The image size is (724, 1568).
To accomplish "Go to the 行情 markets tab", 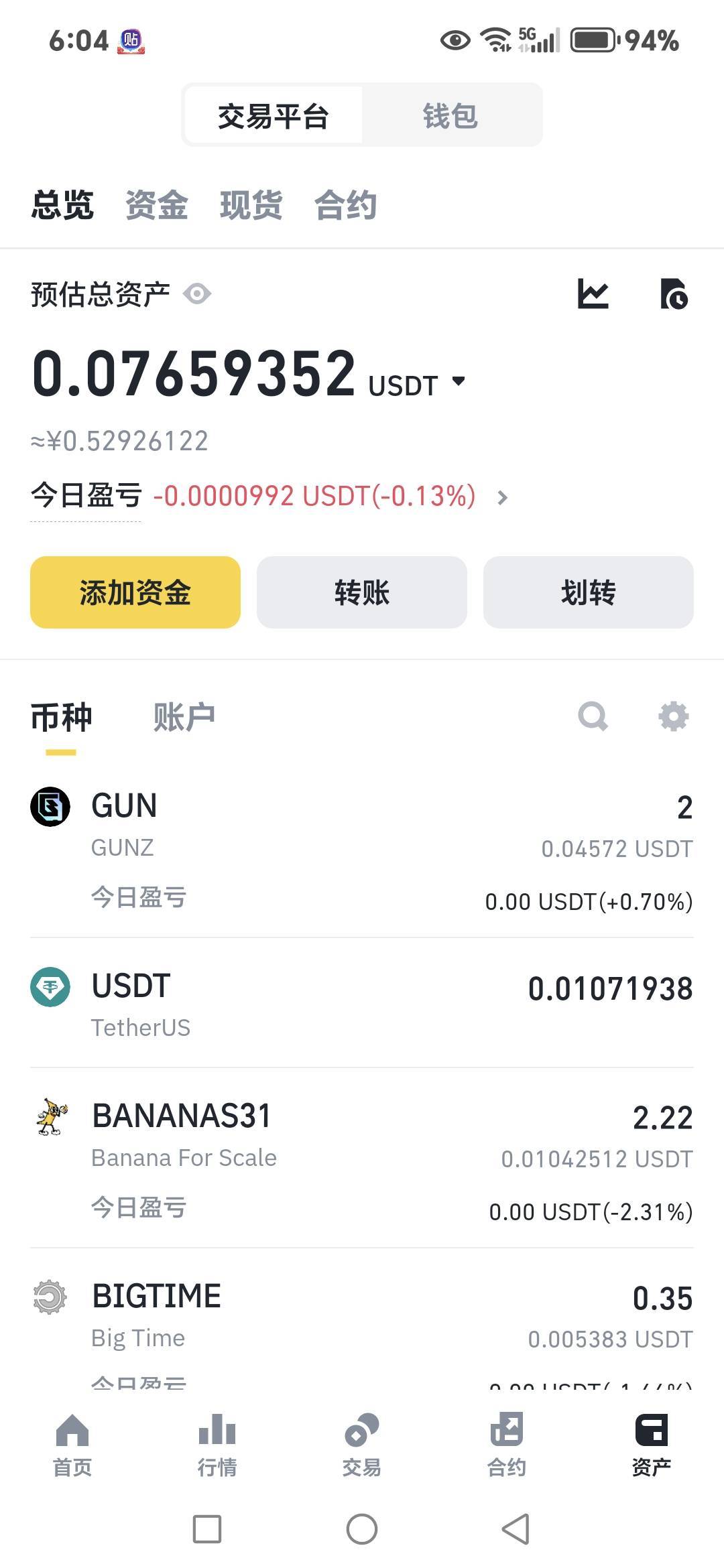I will [x=217, y=1445].
